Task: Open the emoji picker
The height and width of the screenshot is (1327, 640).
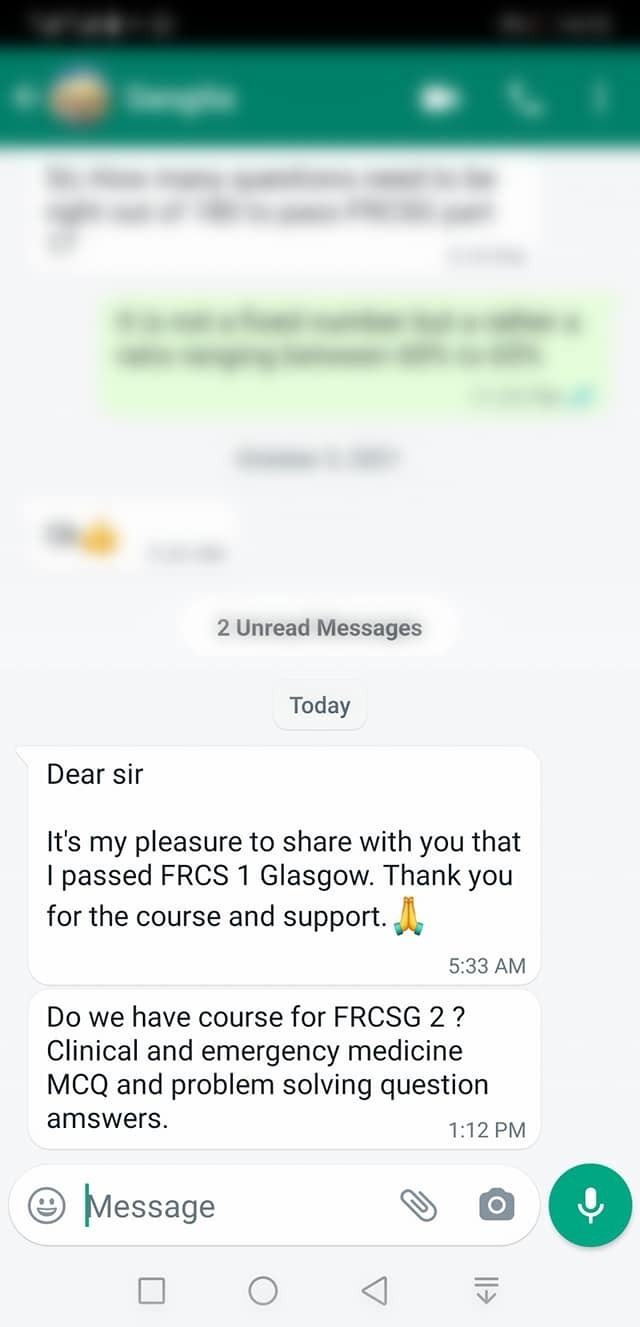Action: coord(46,1206)
